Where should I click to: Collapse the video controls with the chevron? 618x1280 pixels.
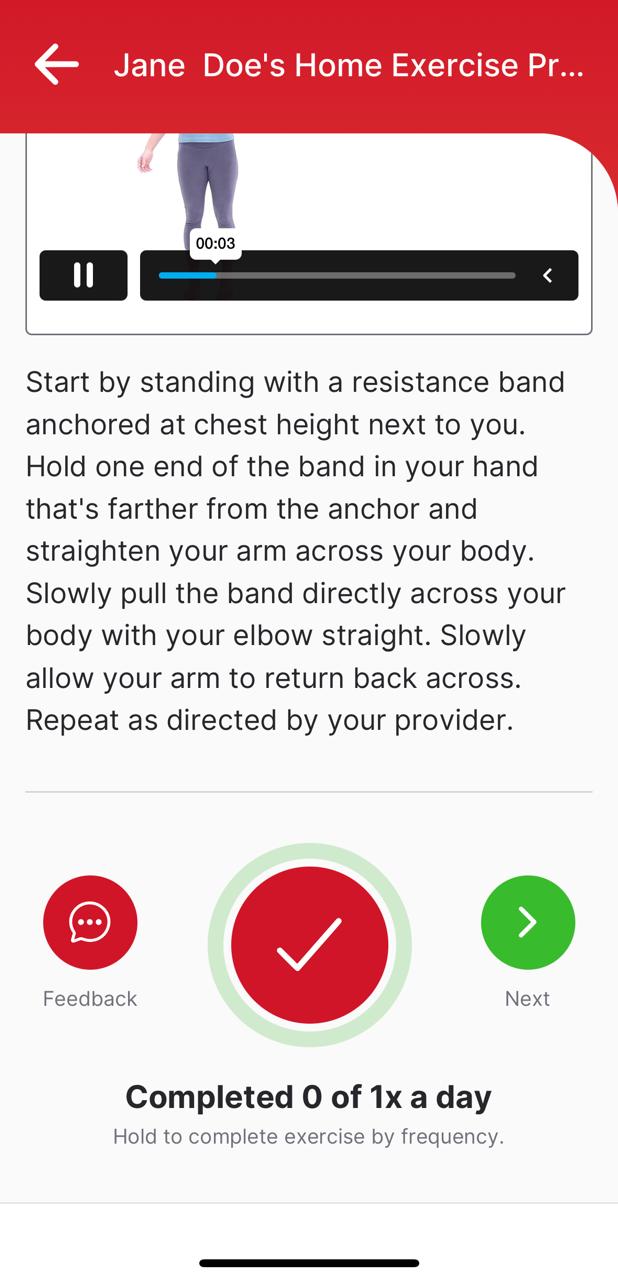pos(548,275)
